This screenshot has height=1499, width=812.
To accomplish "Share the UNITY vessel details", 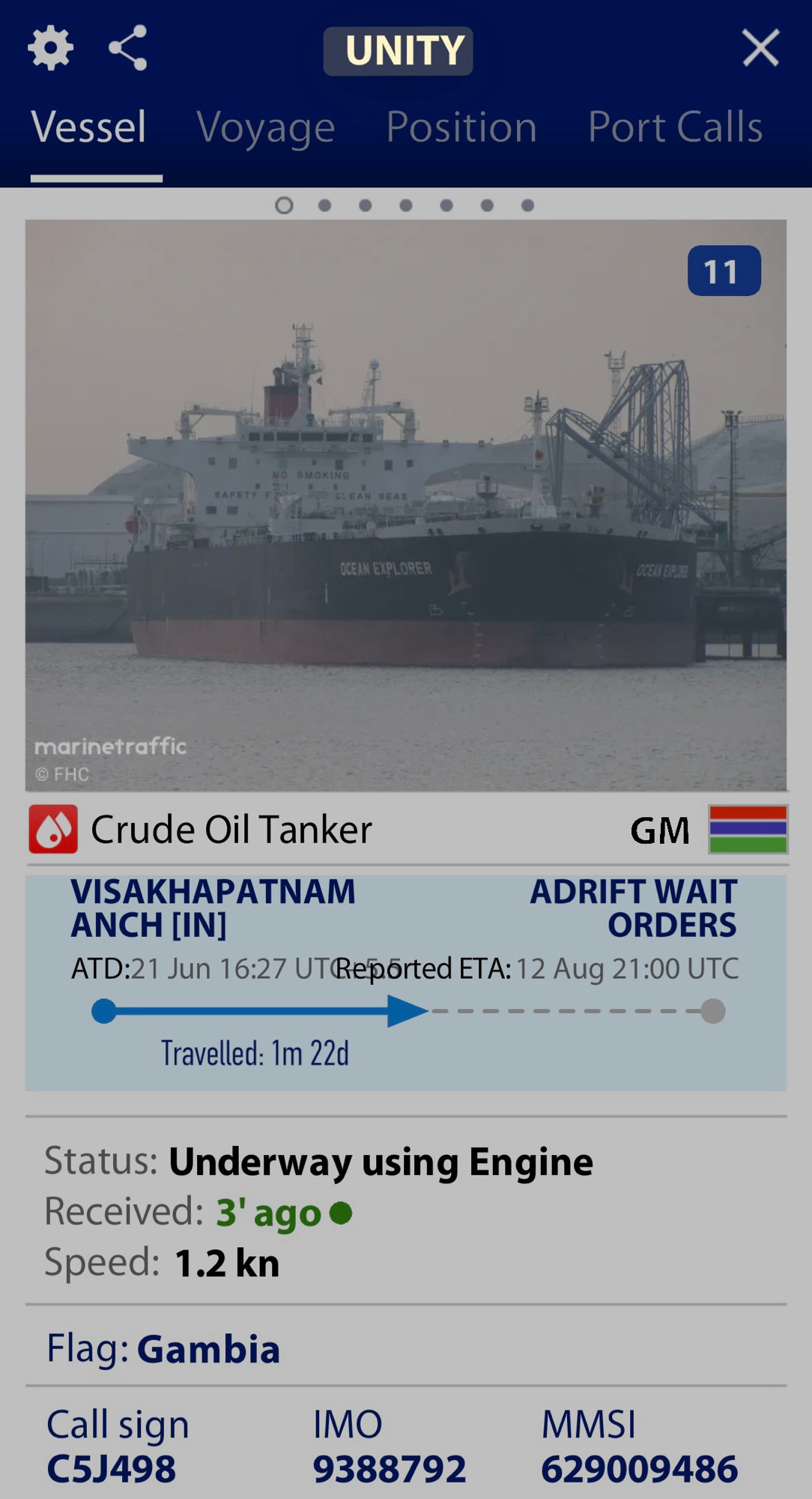I will (x=128, y=49).
